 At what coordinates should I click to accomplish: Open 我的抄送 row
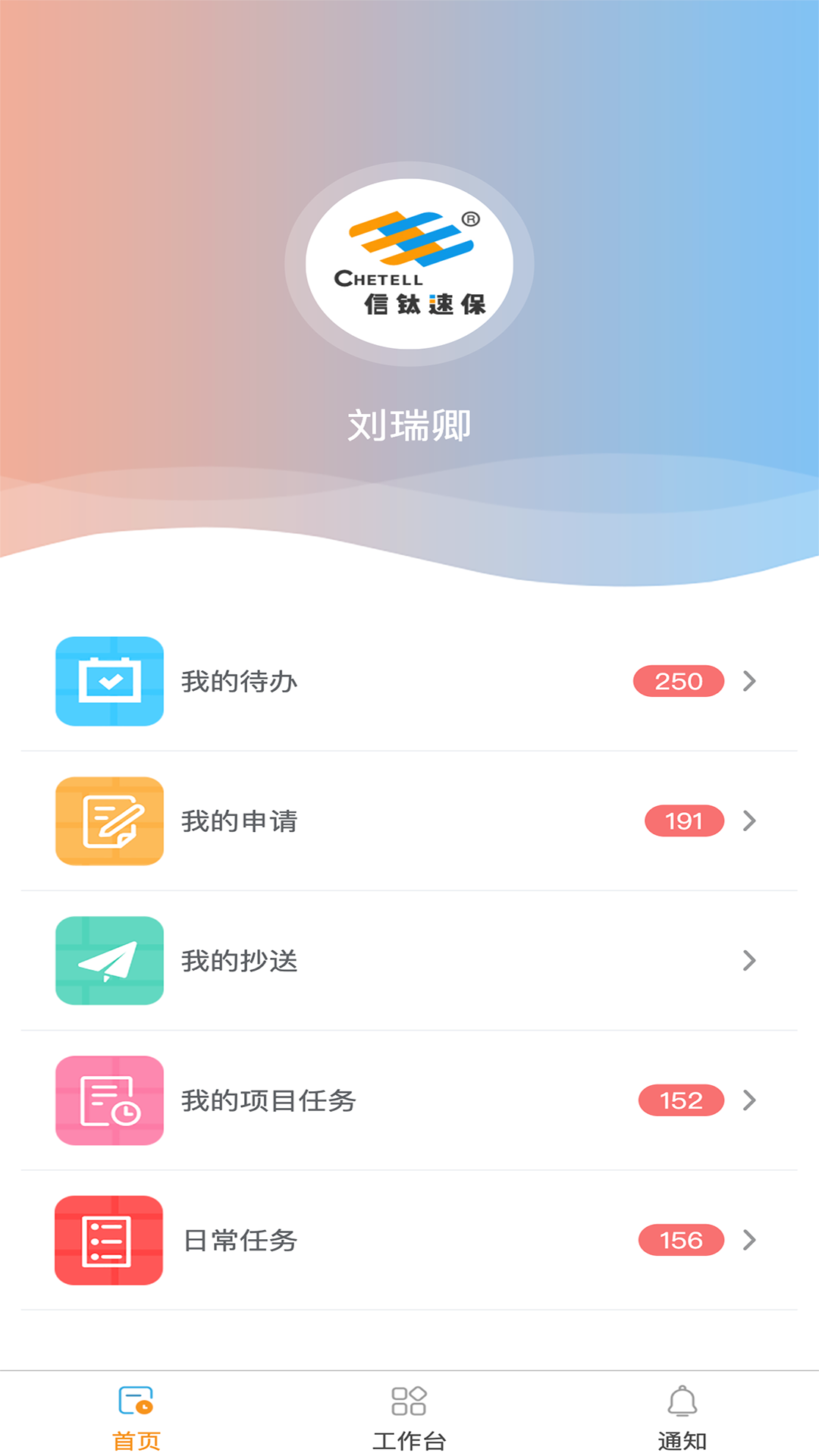click(x=409, y=960)
